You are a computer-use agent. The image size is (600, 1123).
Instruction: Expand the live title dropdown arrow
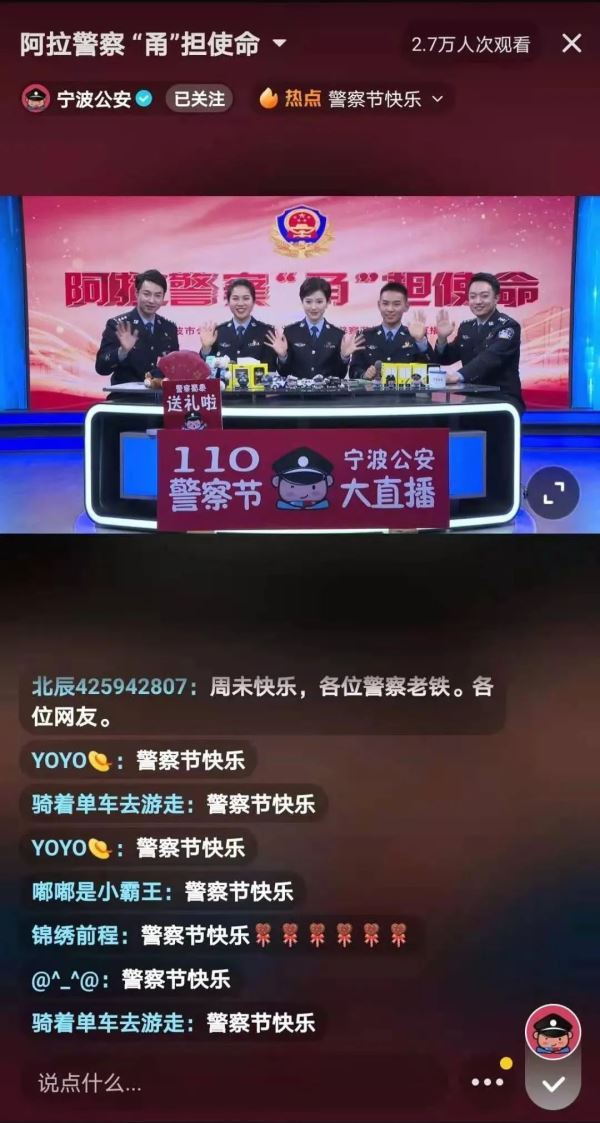click(x=280, y=44)
